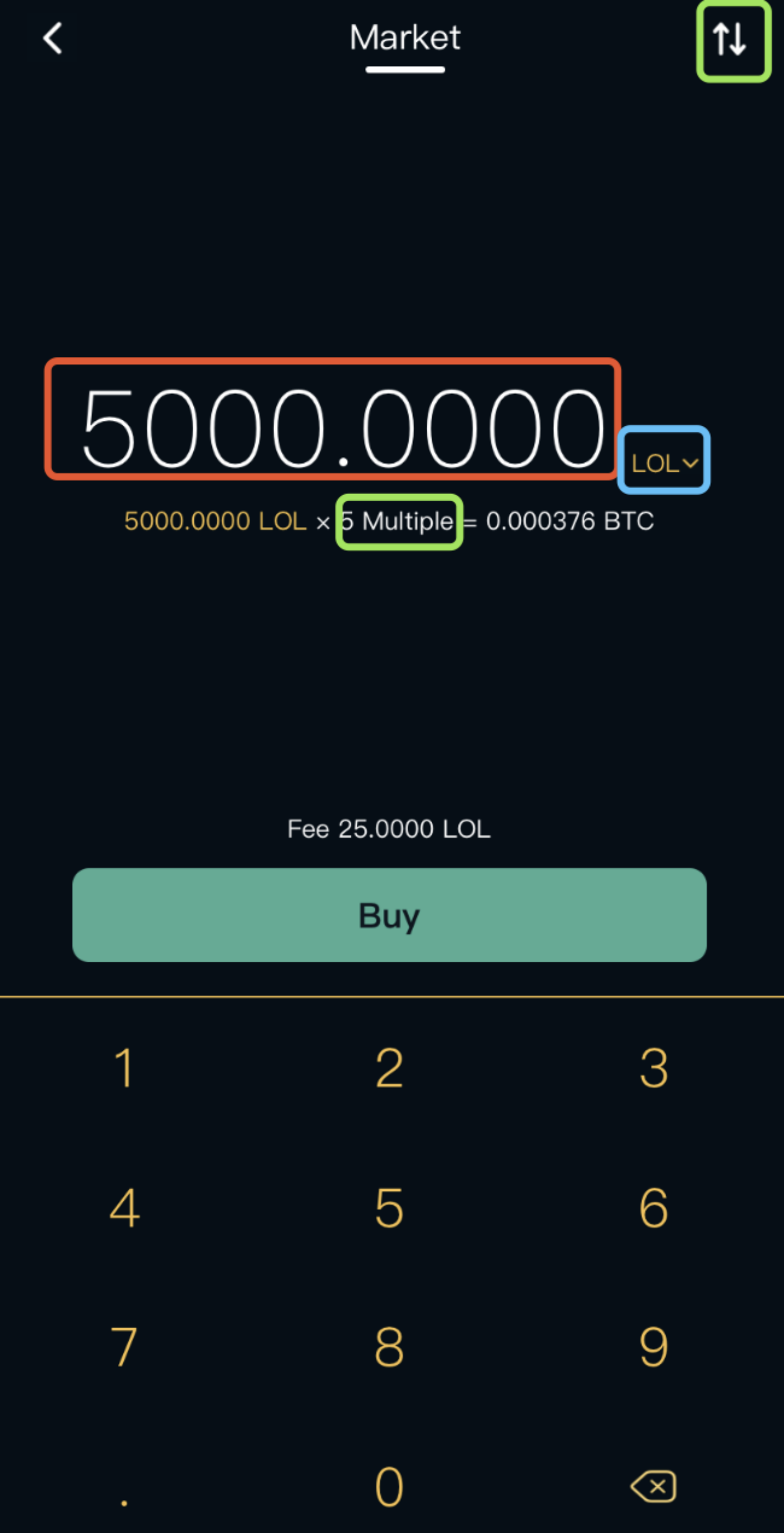Enter digit 6 on the keypad
784x1533 pixels.
pyautogui.click(x=654, y=1208)
